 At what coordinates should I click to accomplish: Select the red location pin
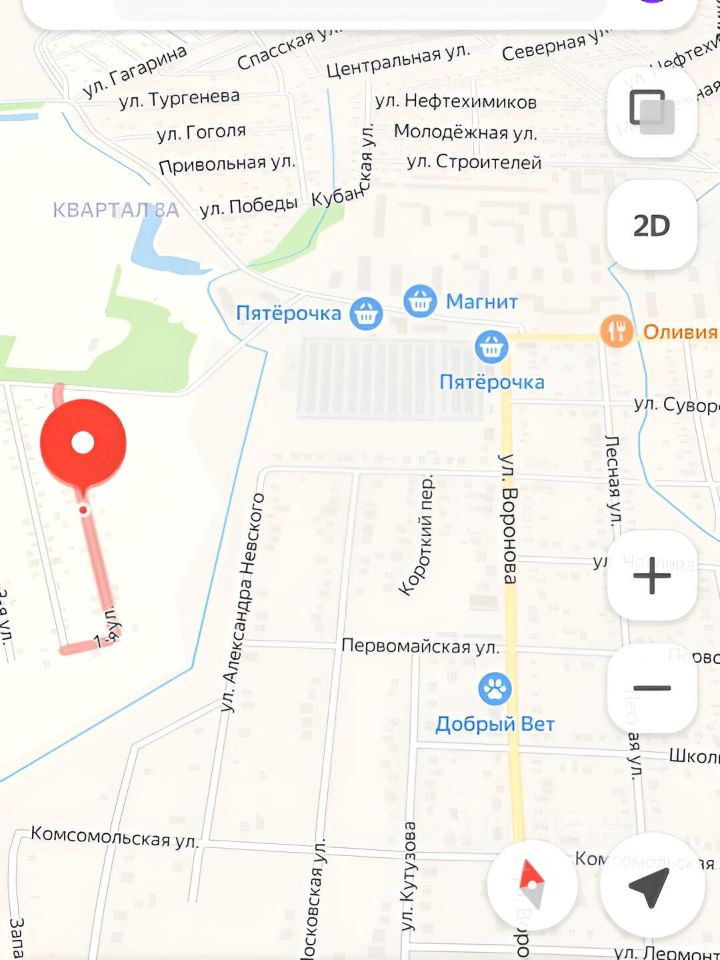coord(83,445)
